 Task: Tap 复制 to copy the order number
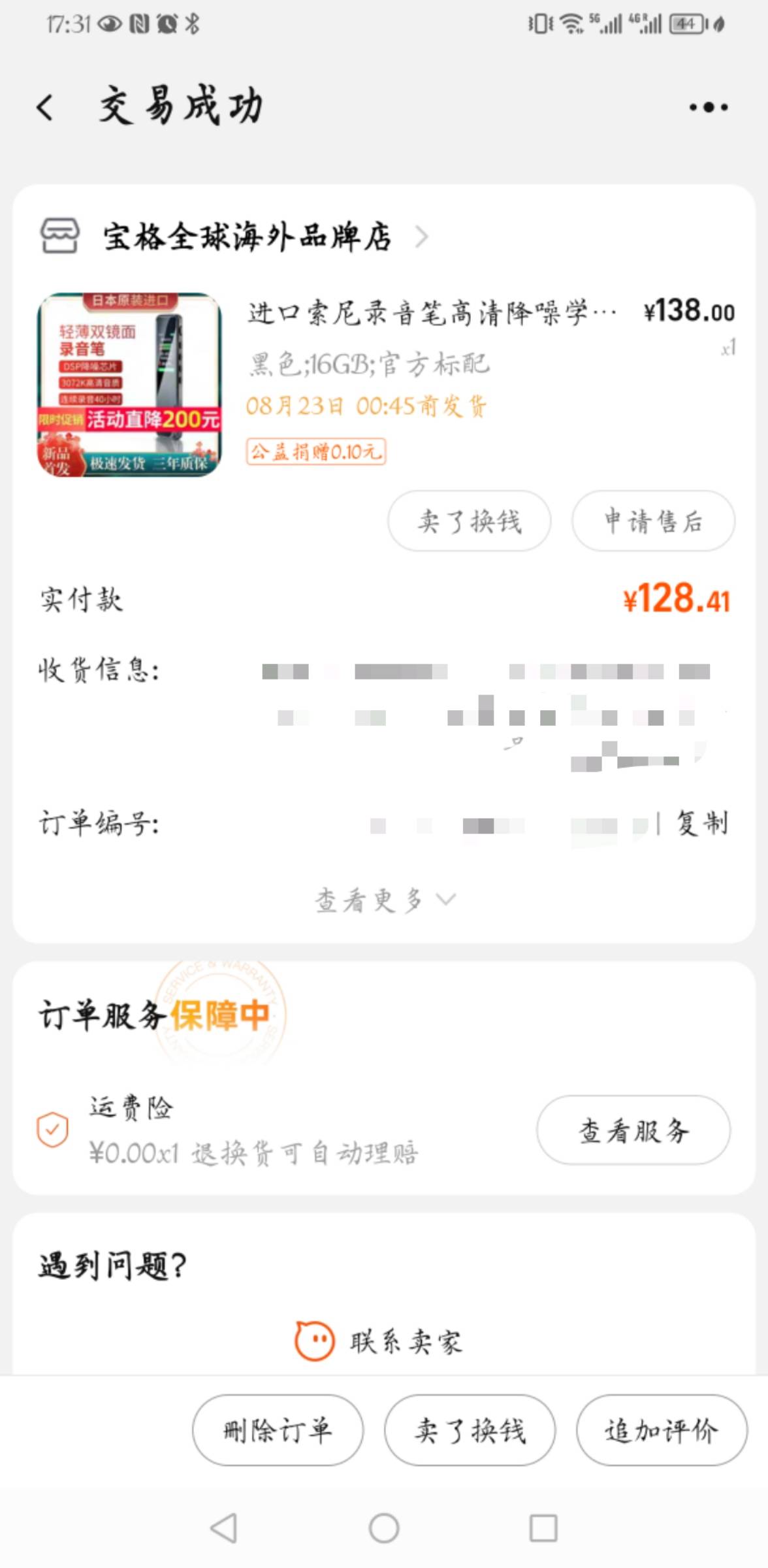pos(702,825)
